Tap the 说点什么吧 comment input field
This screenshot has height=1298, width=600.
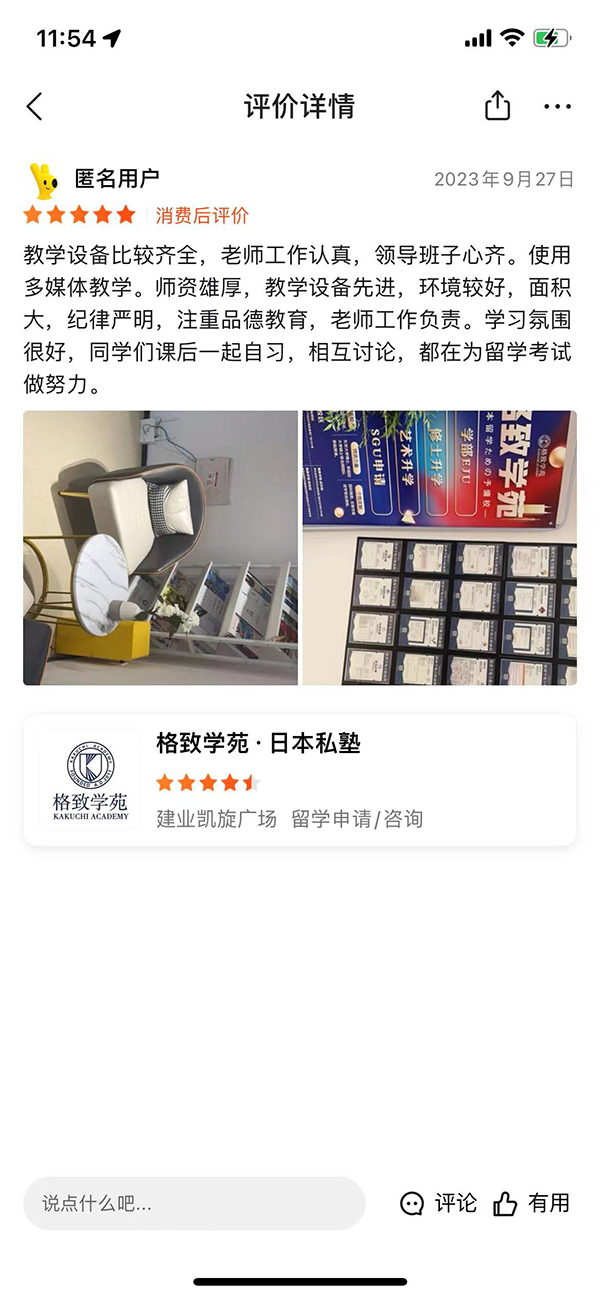click(x=194, y=1203)
